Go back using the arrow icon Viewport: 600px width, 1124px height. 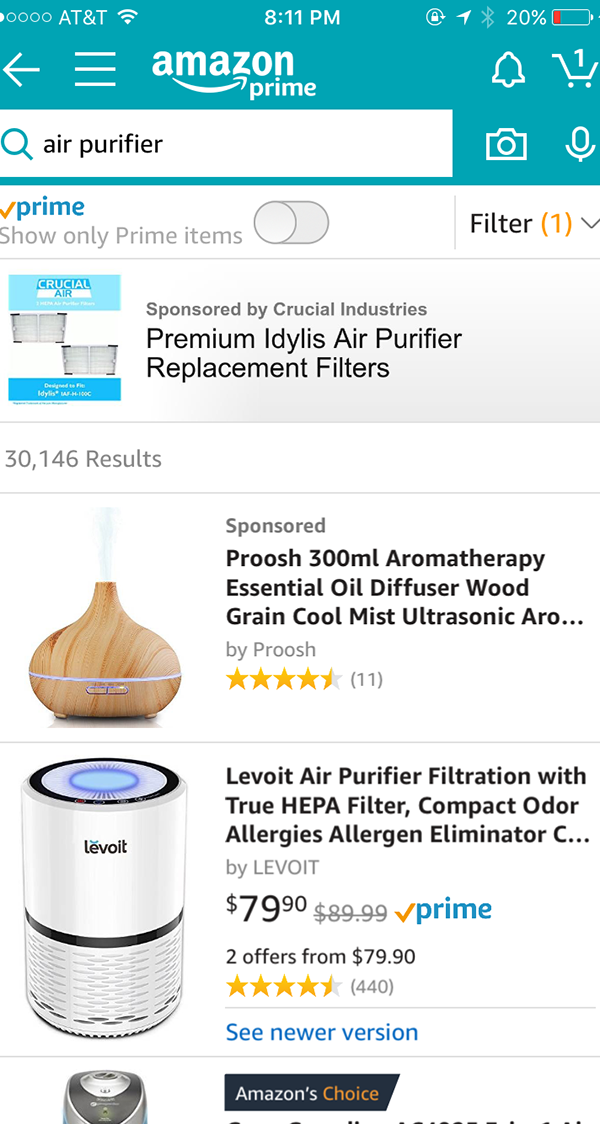coord(22,69)
